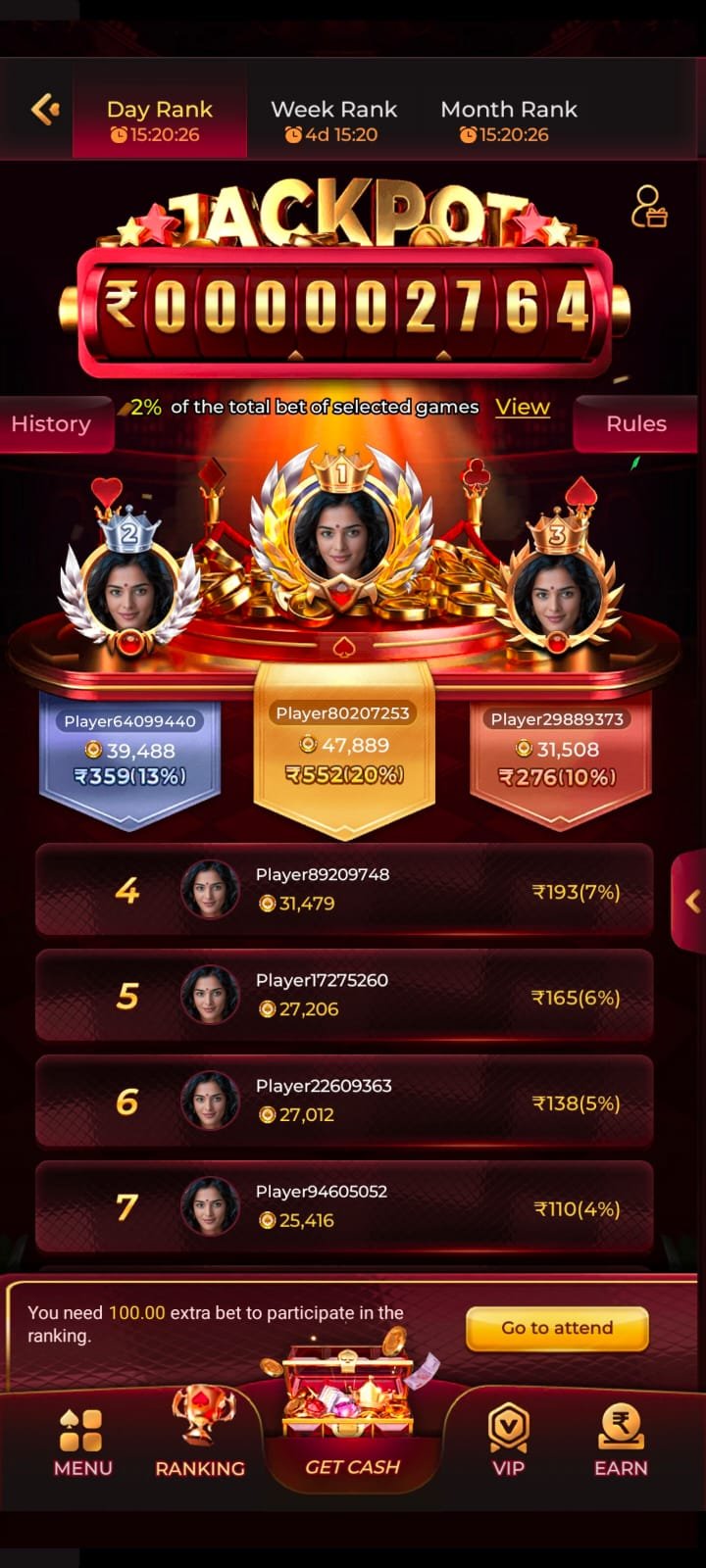
Task: Open the RANKING tab
Action: pos(200,1437)
